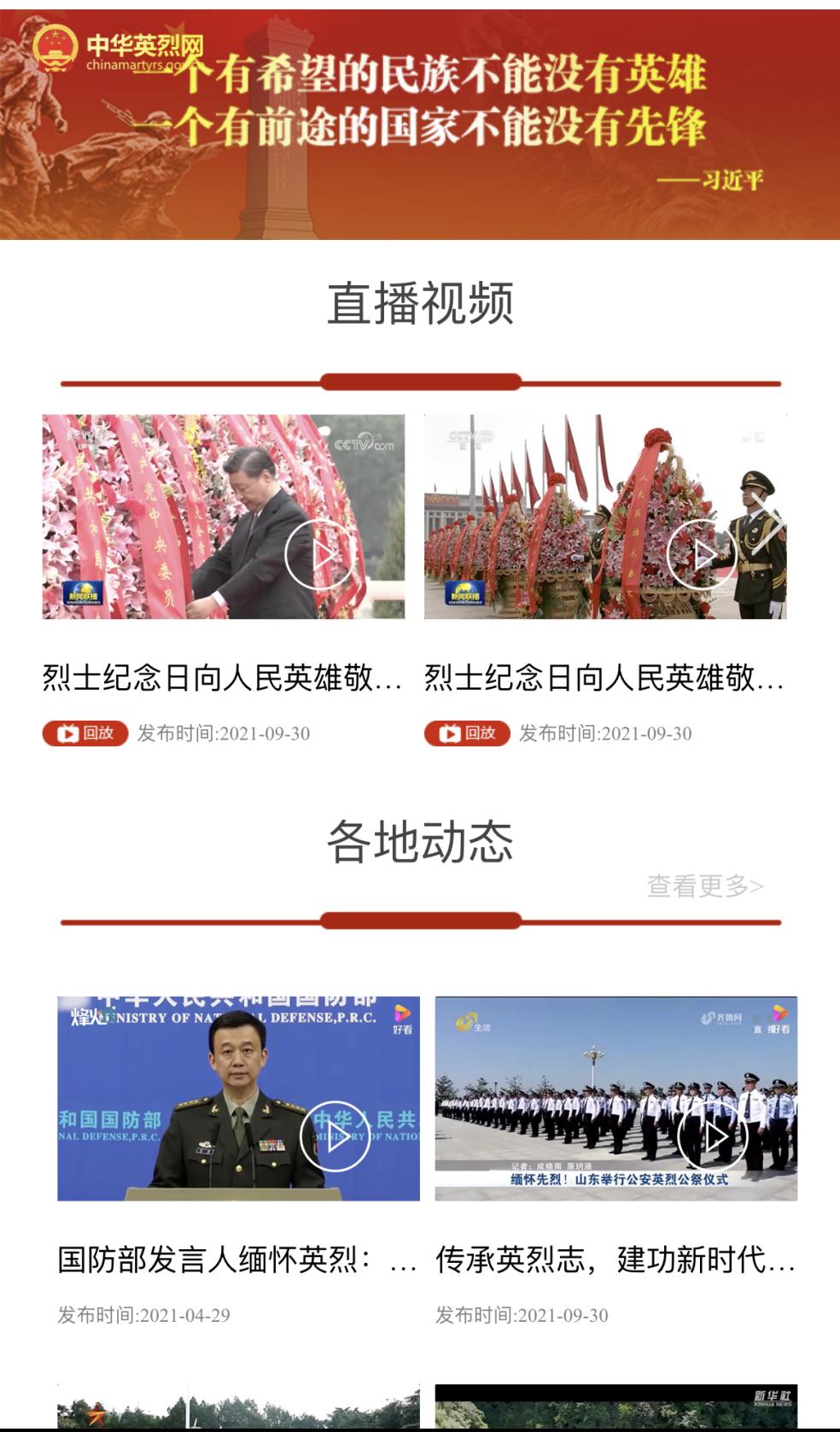Play the 传承英烈志，建功新时代 video

[712, 1136]
